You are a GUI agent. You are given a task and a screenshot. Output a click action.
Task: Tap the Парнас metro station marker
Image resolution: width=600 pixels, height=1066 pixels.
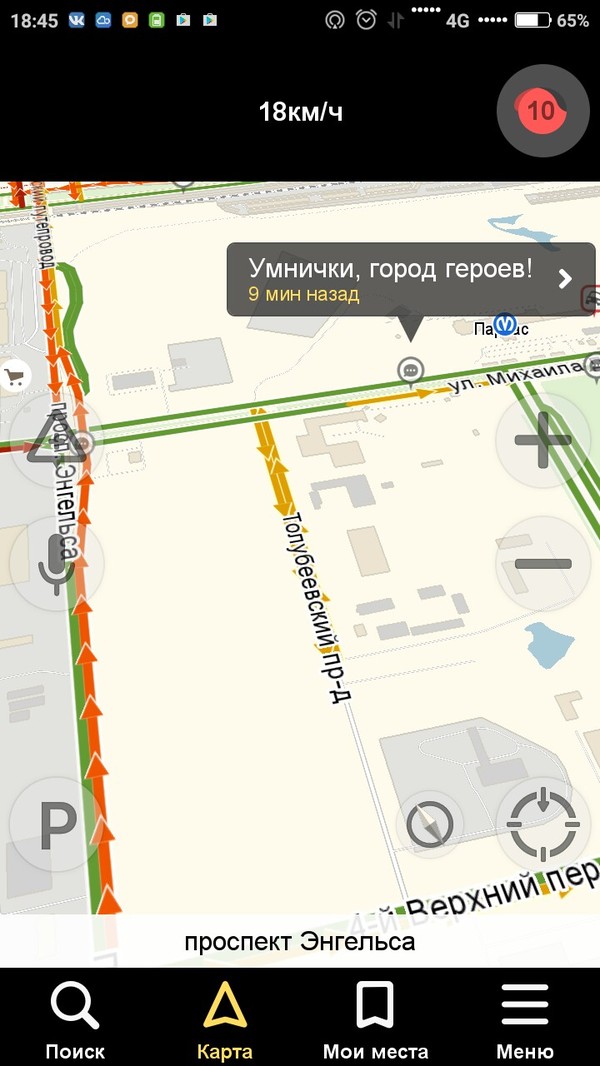[x=508, y=324]
